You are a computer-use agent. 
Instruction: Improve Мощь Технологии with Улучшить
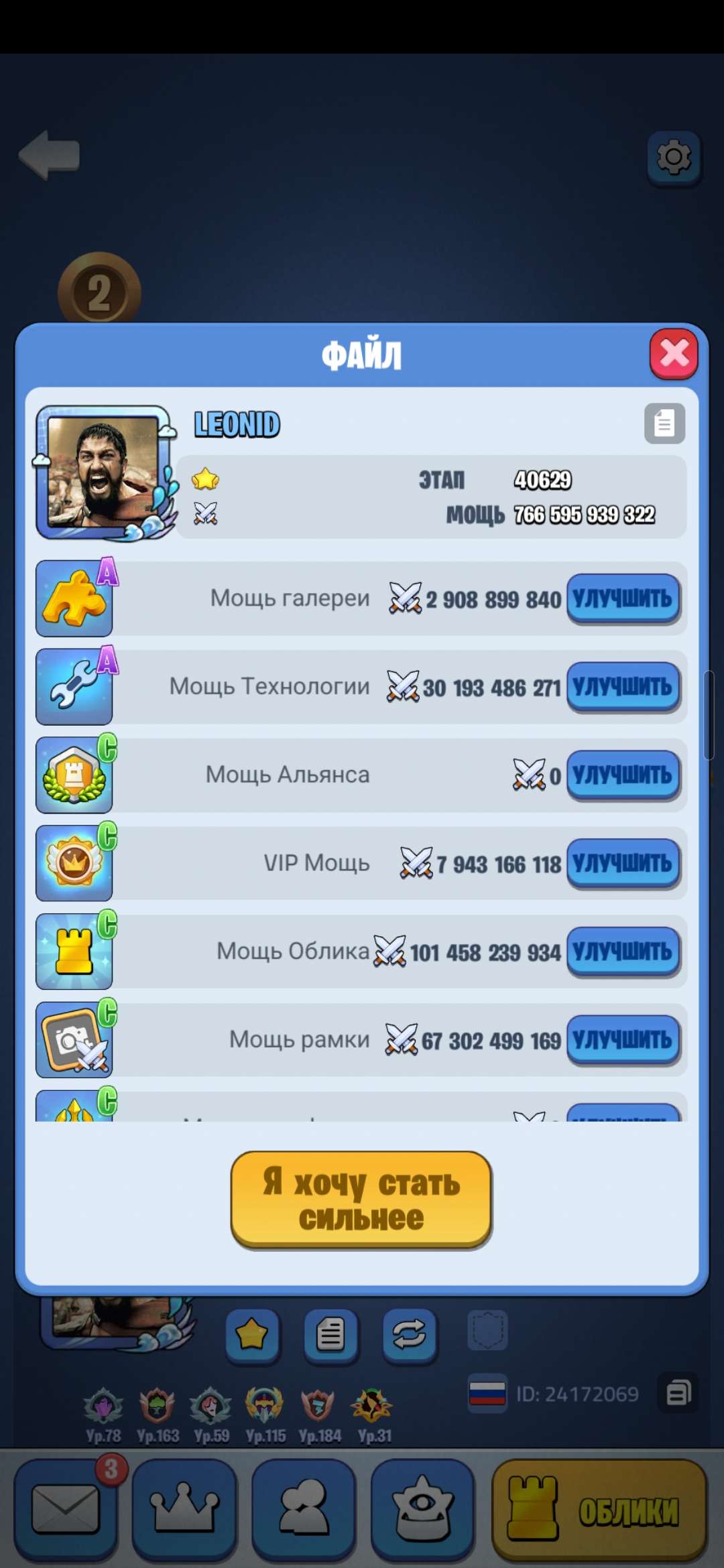click(x=623, y=687)
